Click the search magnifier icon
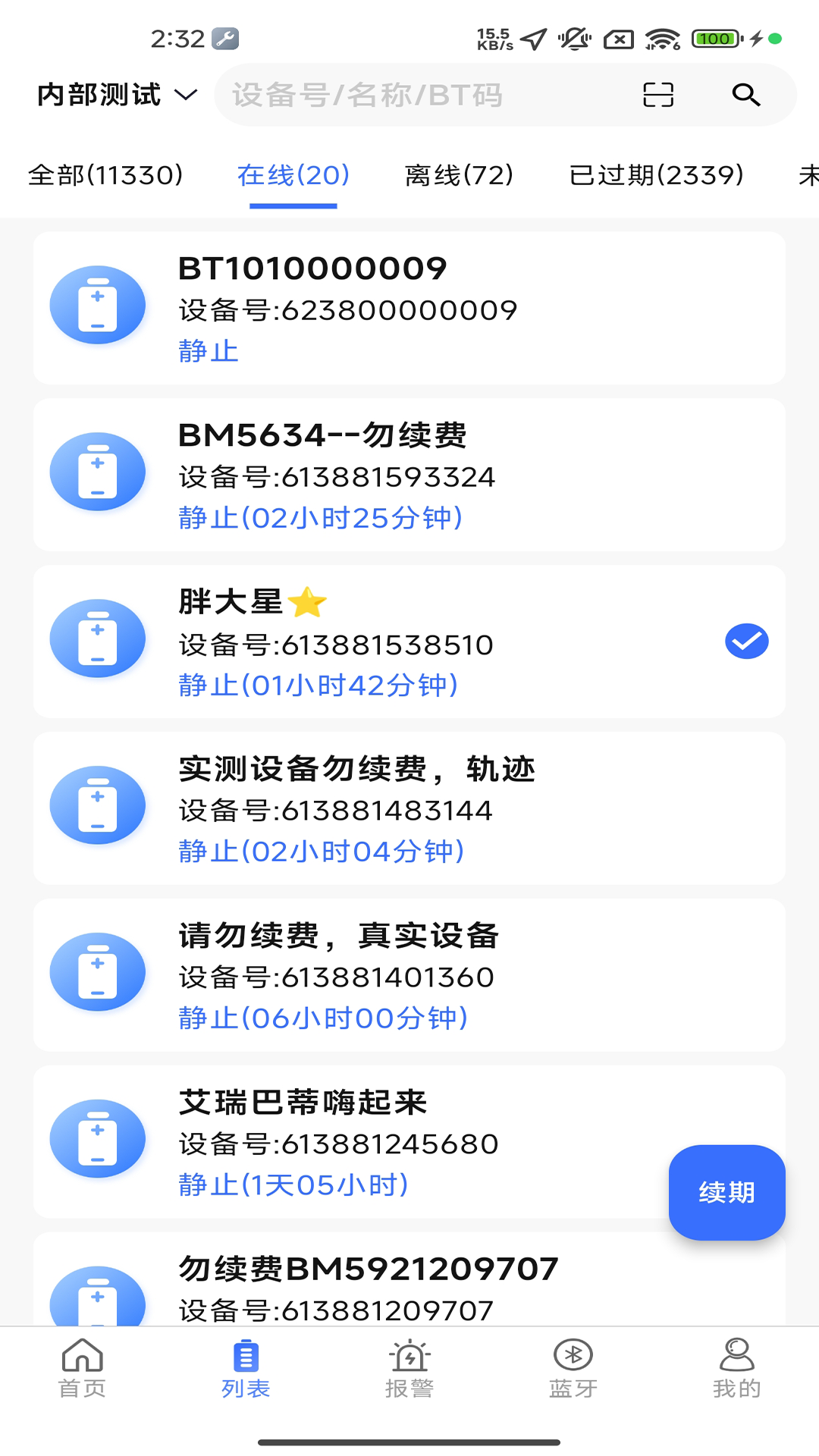The width and height of the screenshot is (819, 1456). point(746,95)
